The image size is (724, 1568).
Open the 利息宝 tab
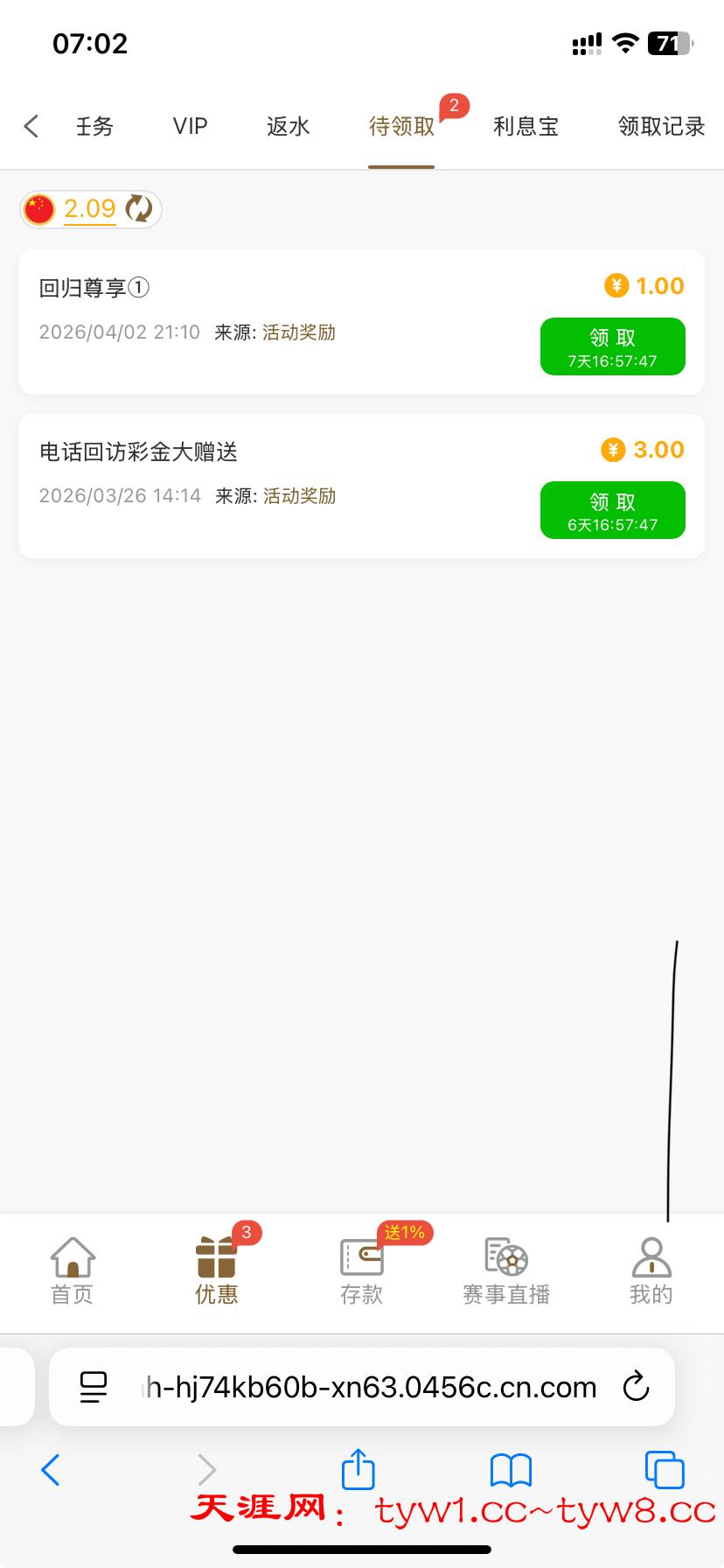pyautogui.click(x=526, y=127)
